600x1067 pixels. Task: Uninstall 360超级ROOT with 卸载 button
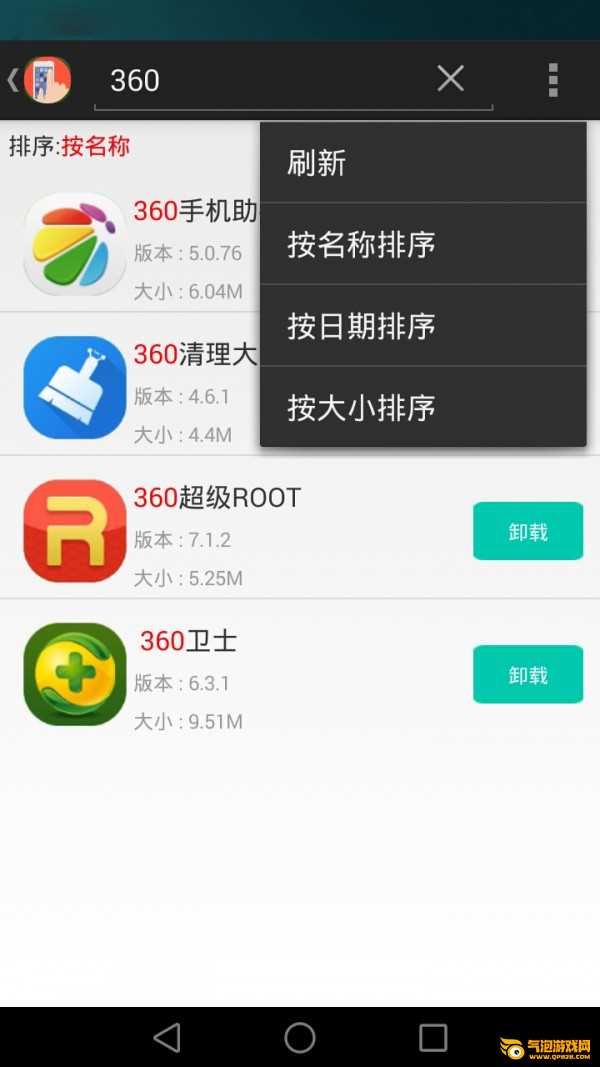[x=528, y=531]
